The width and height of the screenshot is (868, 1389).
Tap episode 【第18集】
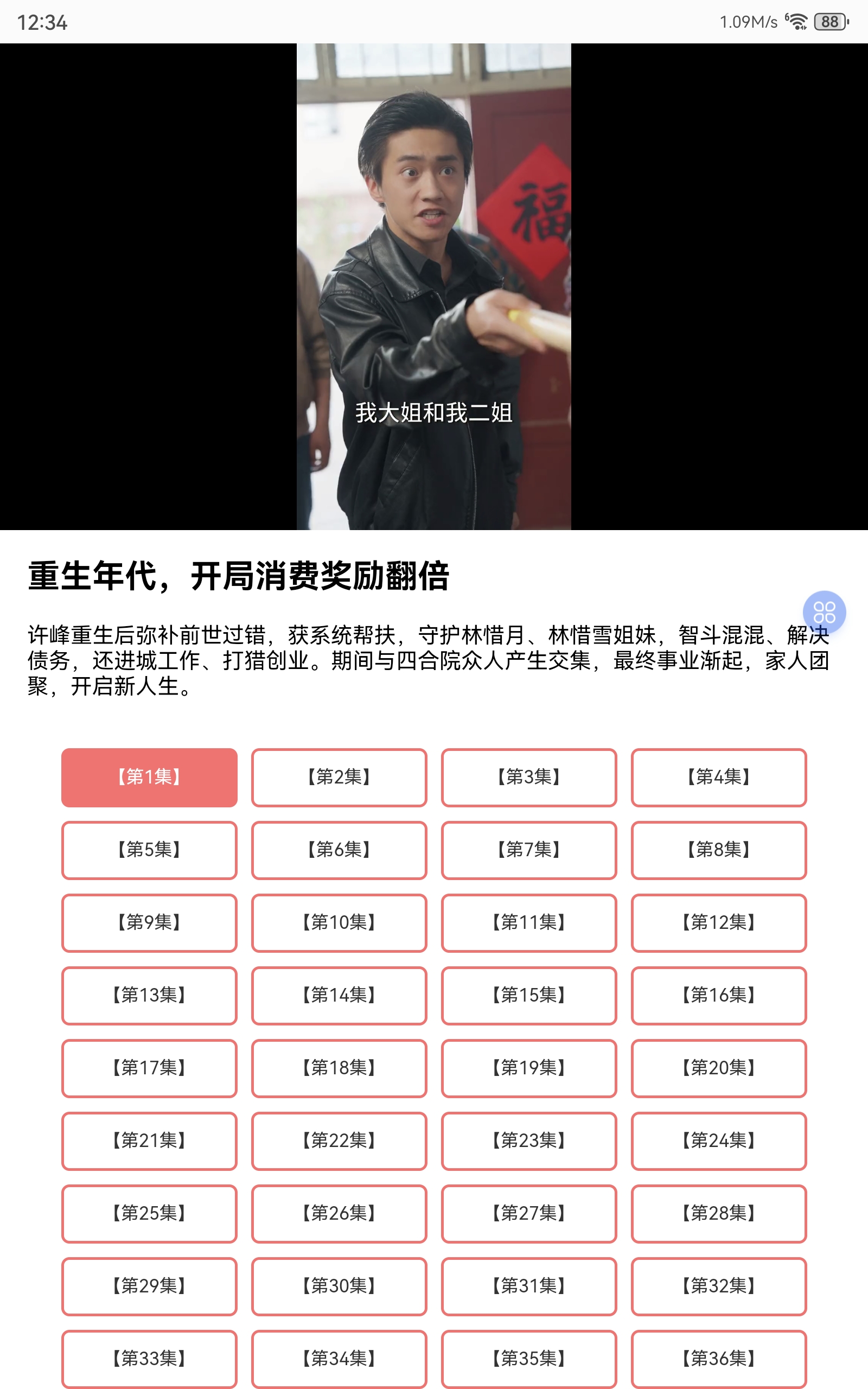[x=339, y=1068]
